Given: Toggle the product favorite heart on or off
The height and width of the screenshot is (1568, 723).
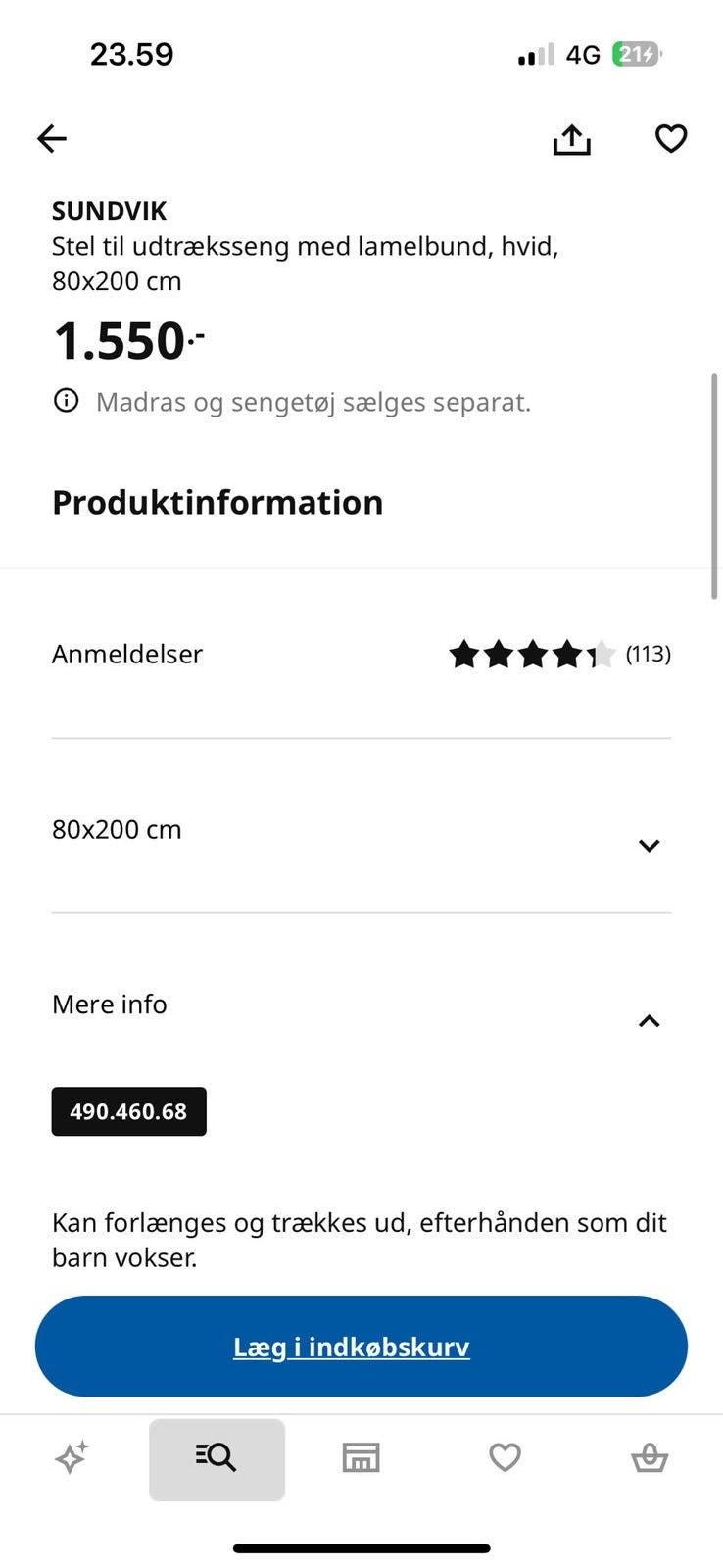Looking at the screenshot, I should 670,138.
